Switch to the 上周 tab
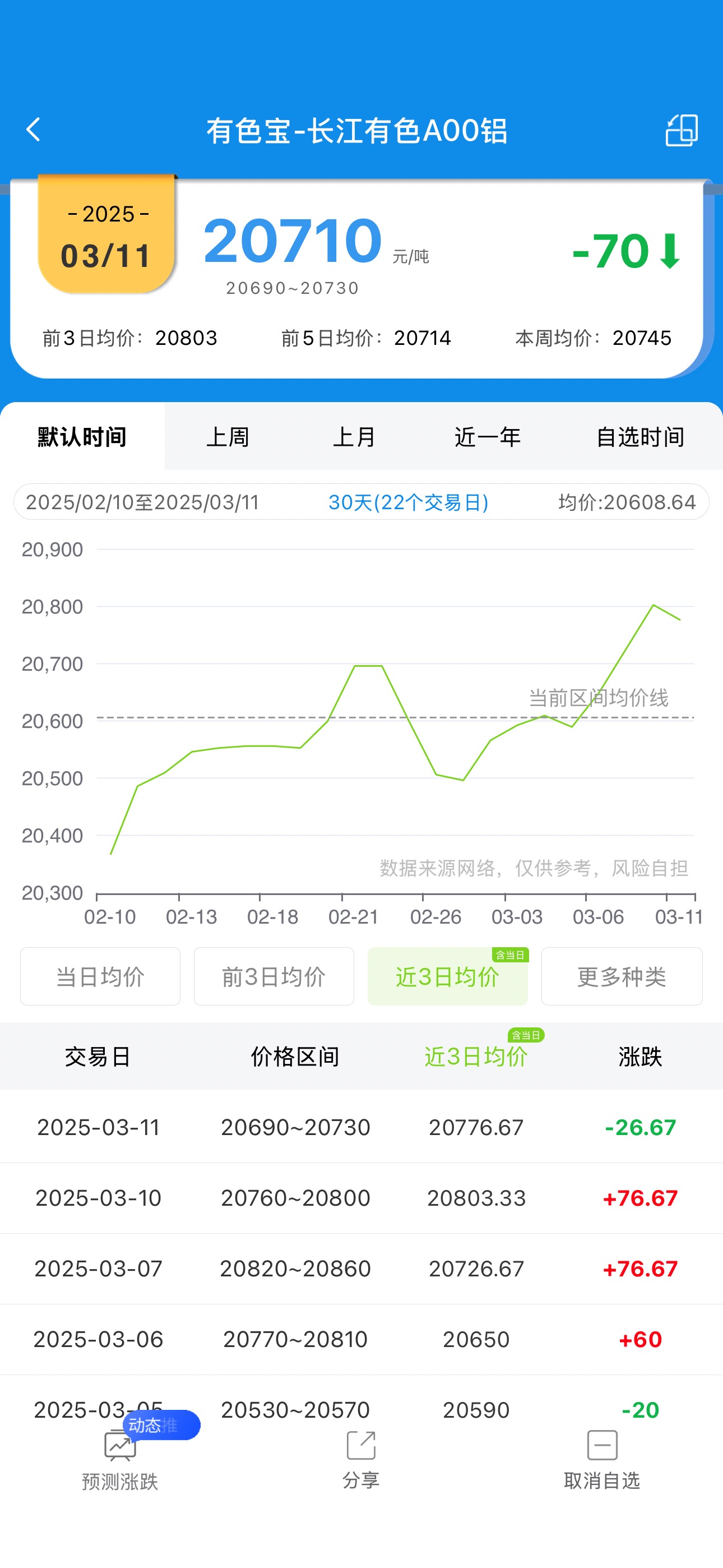Screen dimensions: 723x1568 tap(228, 437)
